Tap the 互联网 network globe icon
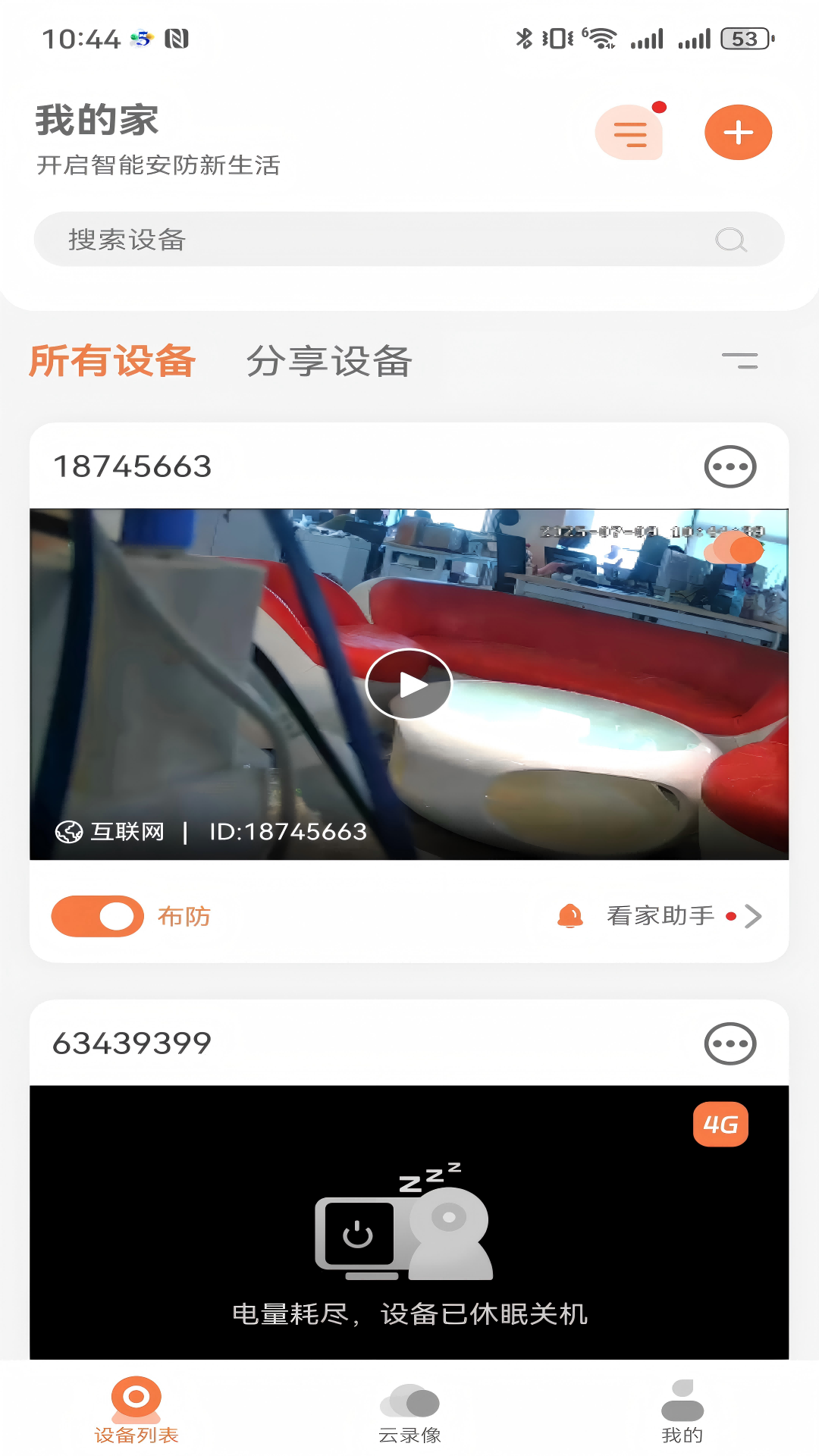Viewport: 819px width, 1456px height. pyautogui.click(x=67, y=832)
